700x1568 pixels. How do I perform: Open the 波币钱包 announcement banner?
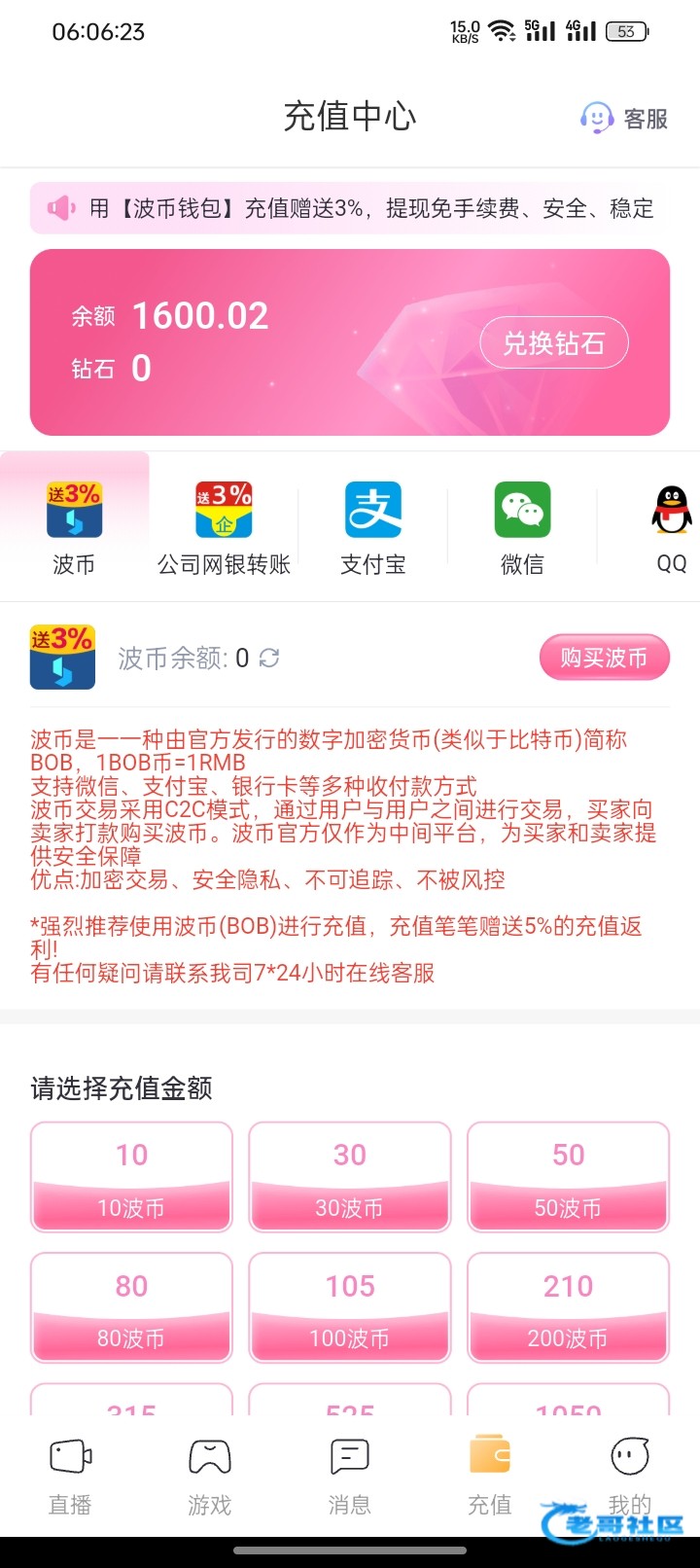pyautogui.click(x=350, y=208)
